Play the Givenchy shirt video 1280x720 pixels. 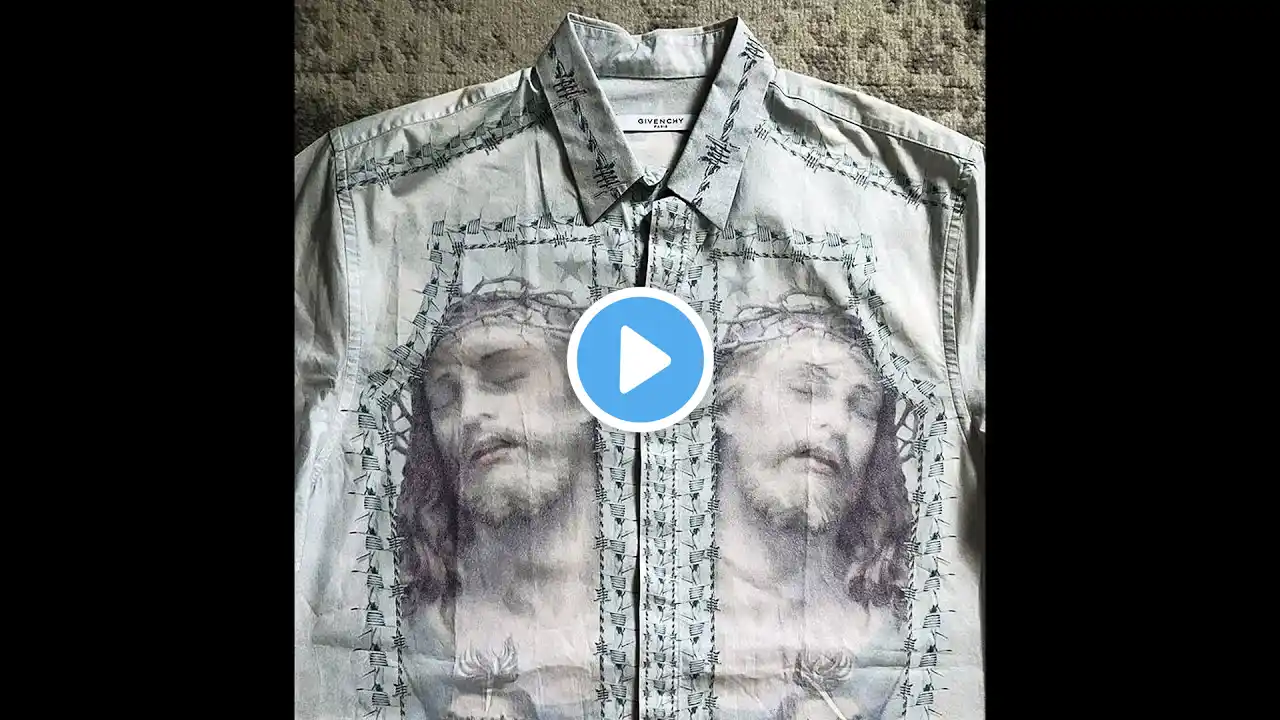(640, 360)
